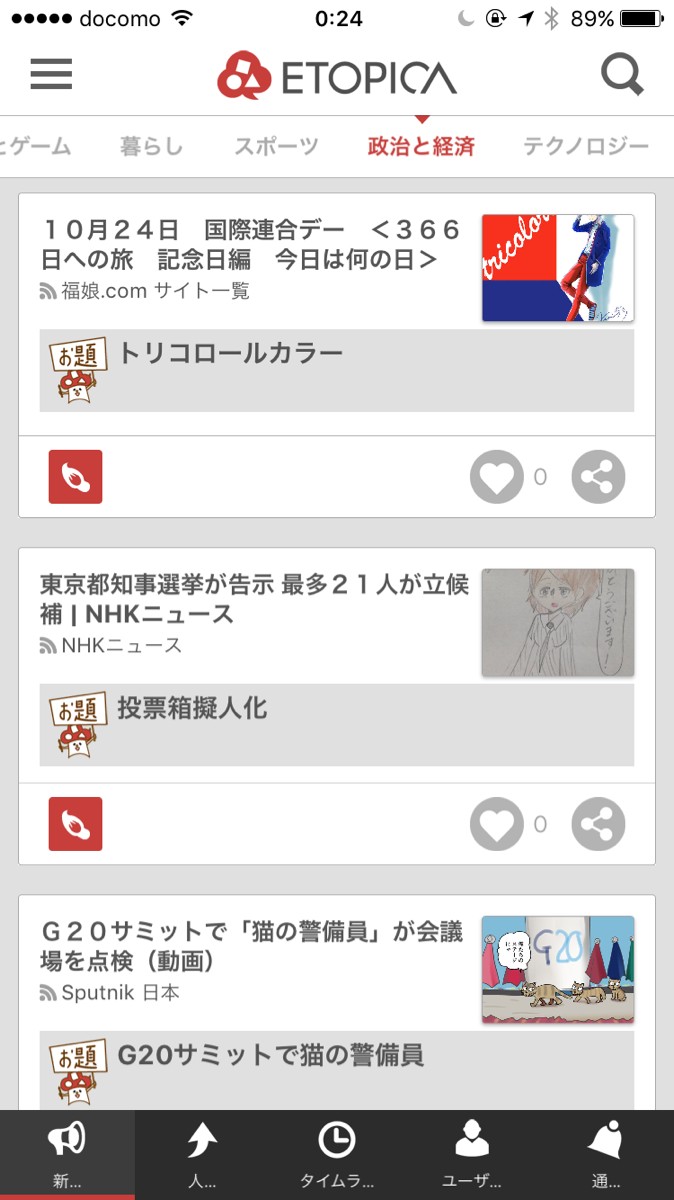
Task: Open the G20サミット 猫の警備員 article
Action: [x=252, y=946]
